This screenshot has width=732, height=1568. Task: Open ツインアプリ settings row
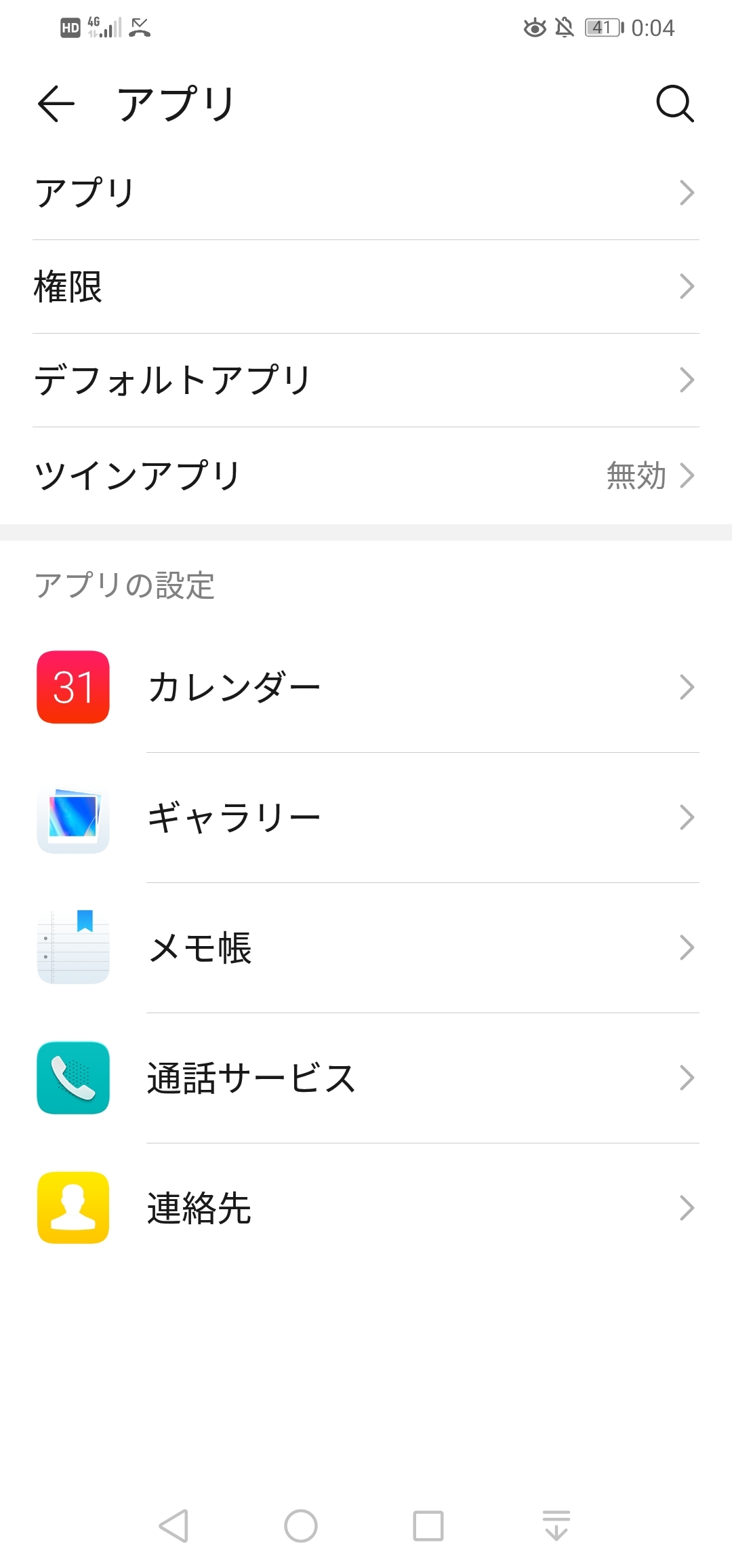click(x=366, y=475)
